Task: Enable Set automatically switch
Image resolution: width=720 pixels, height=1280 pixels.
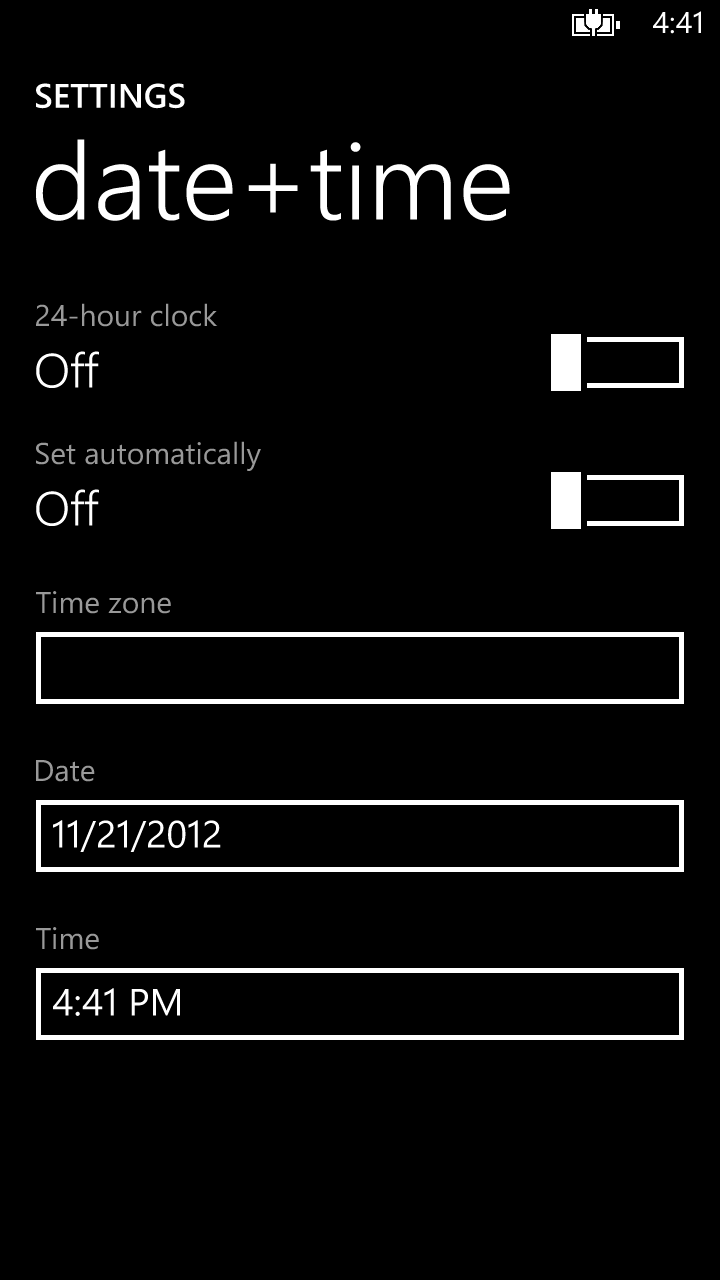Action: (617, 501)
